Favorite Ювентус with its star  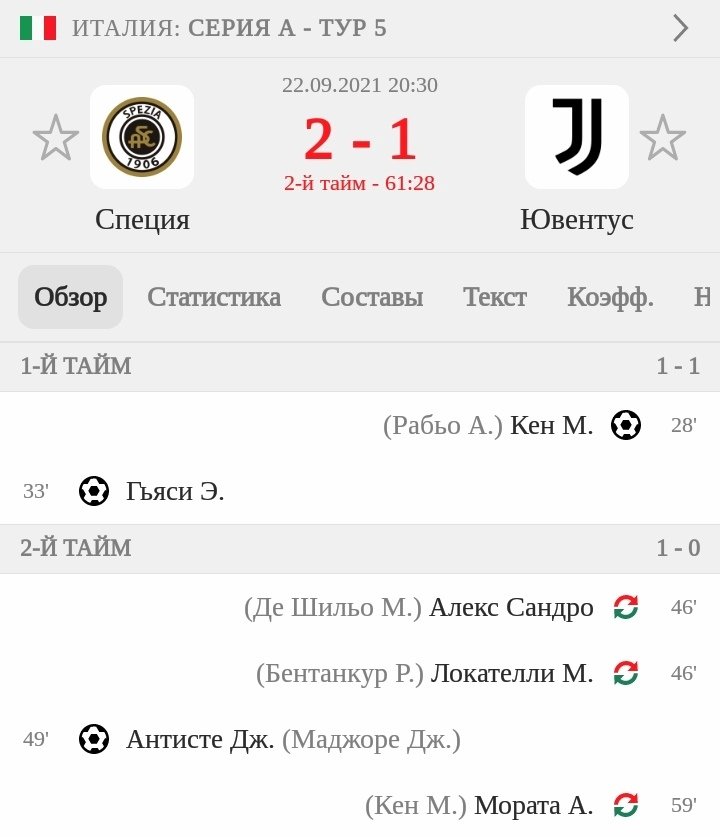tap(663, 138)
